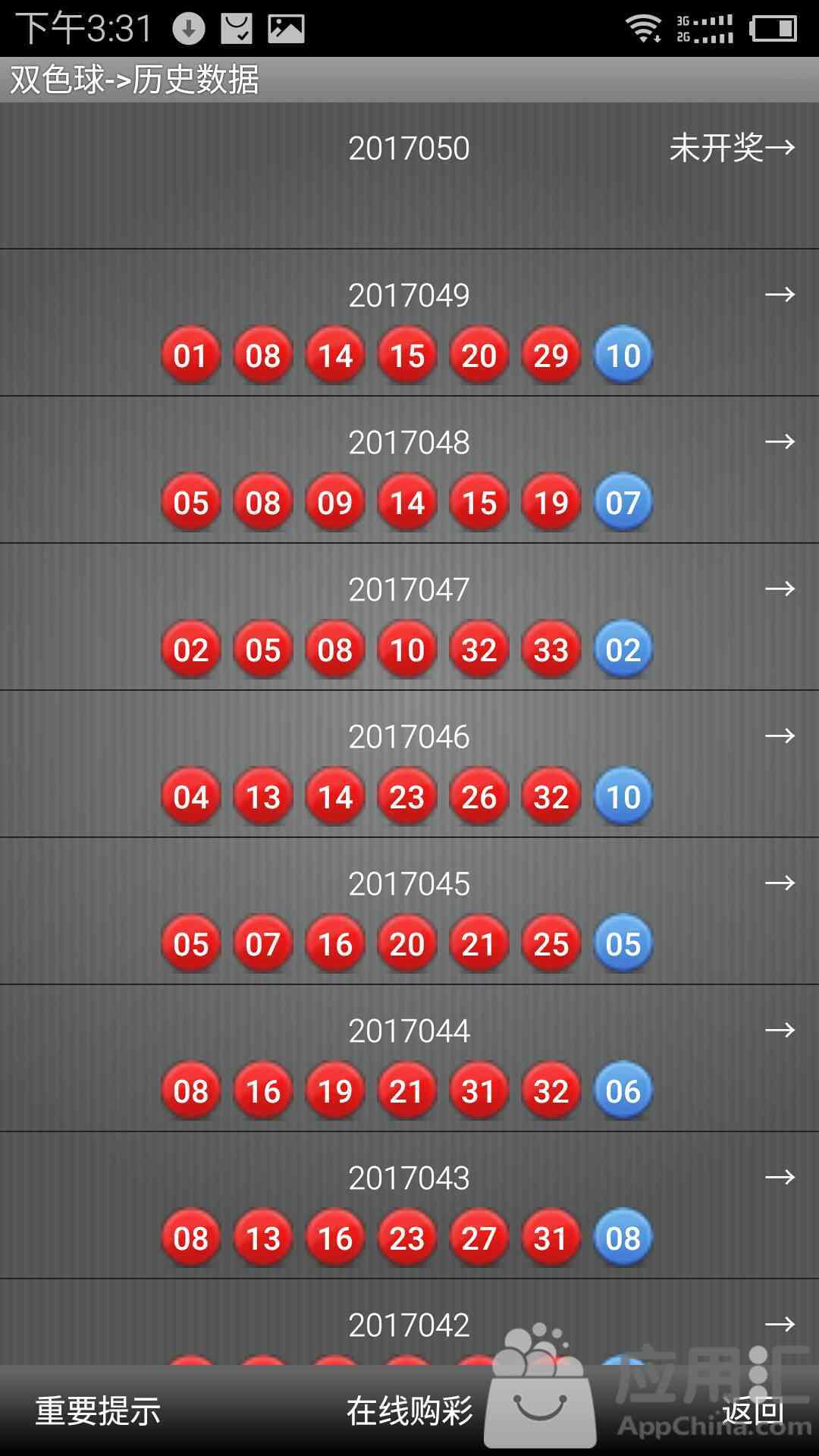Open draw 2017042 entry
This screenshot has width=819, height=1456.
pyautogui.click(x=409, y=1323)
